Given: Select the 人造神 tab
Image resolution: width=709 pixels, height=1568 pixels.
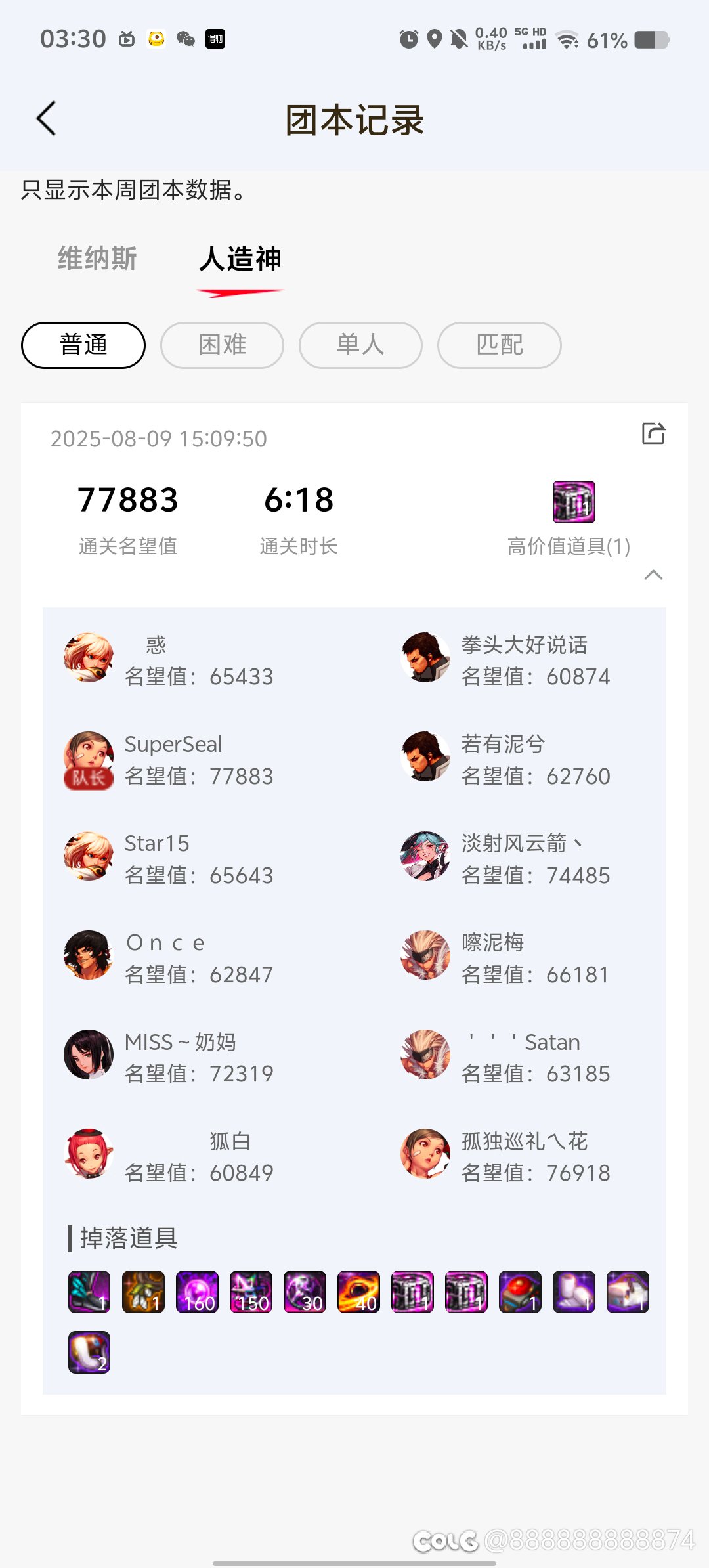Looking at the screenshot, I should (x=240, y=259).
